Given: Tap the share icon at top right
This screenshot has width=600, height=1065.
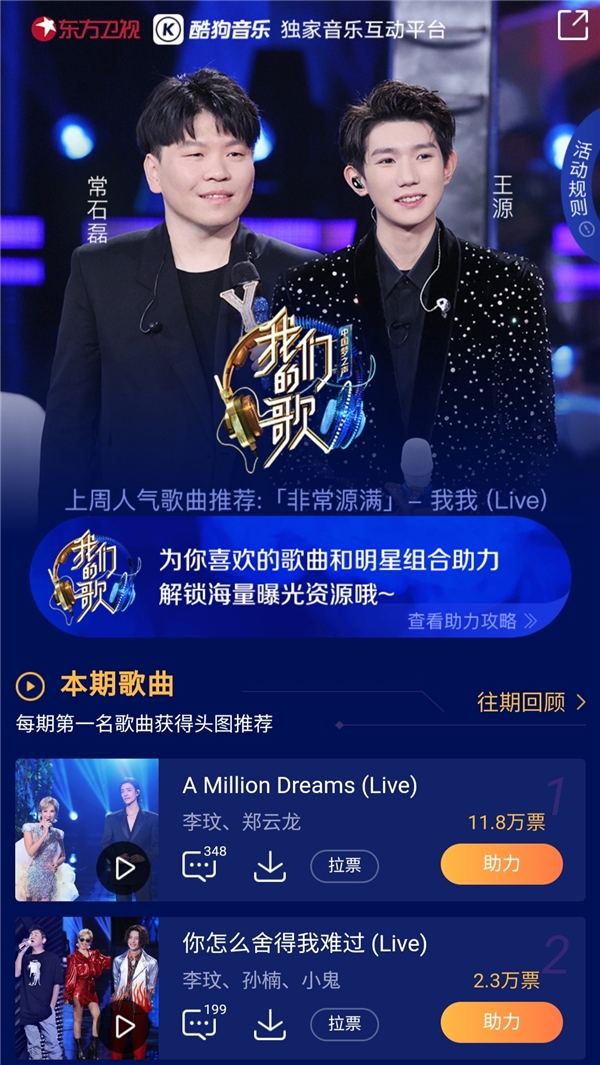Looking at the screenshot, I should [573, 25].
